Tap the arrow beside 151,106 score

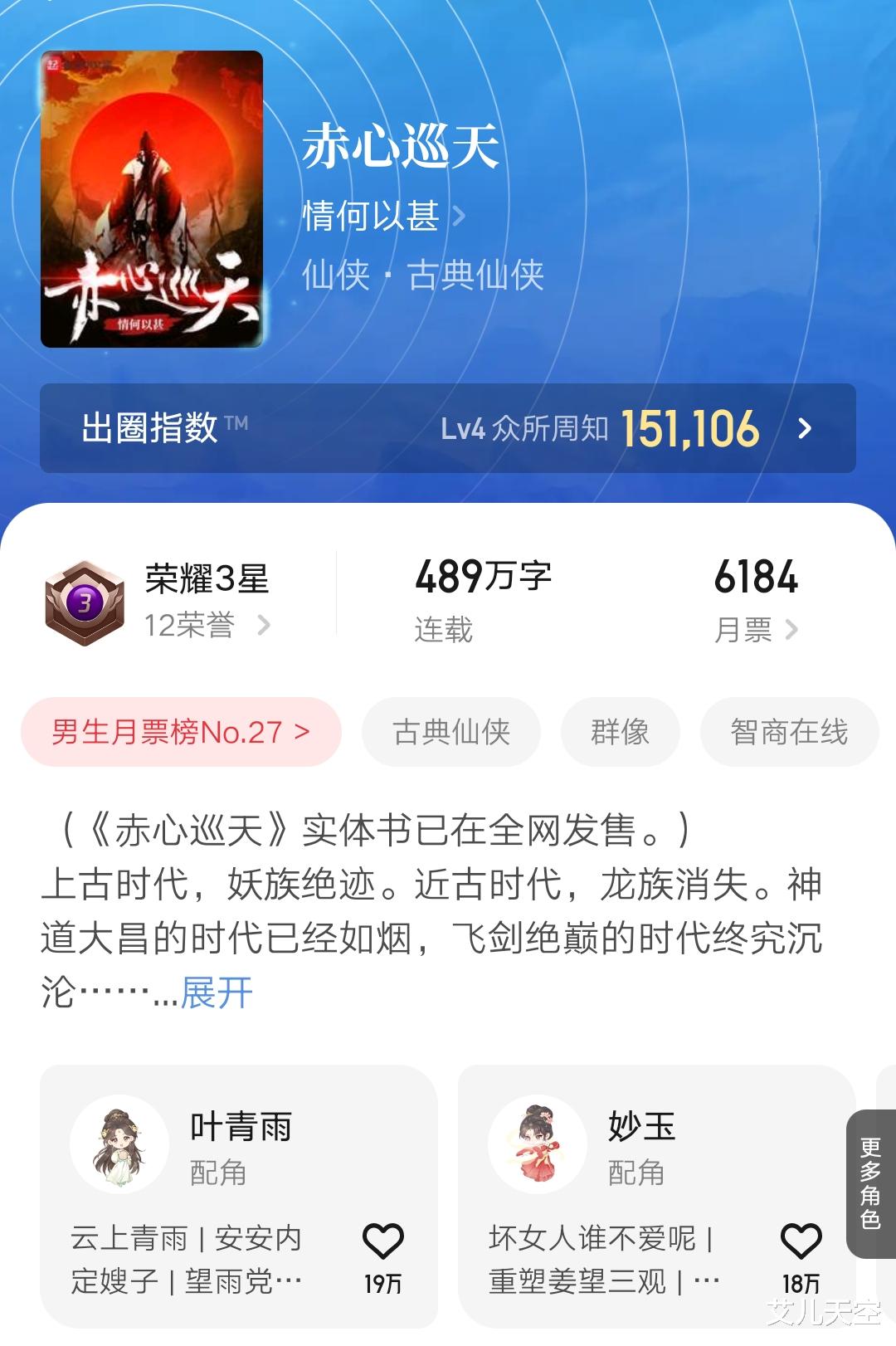pos(803,430)
